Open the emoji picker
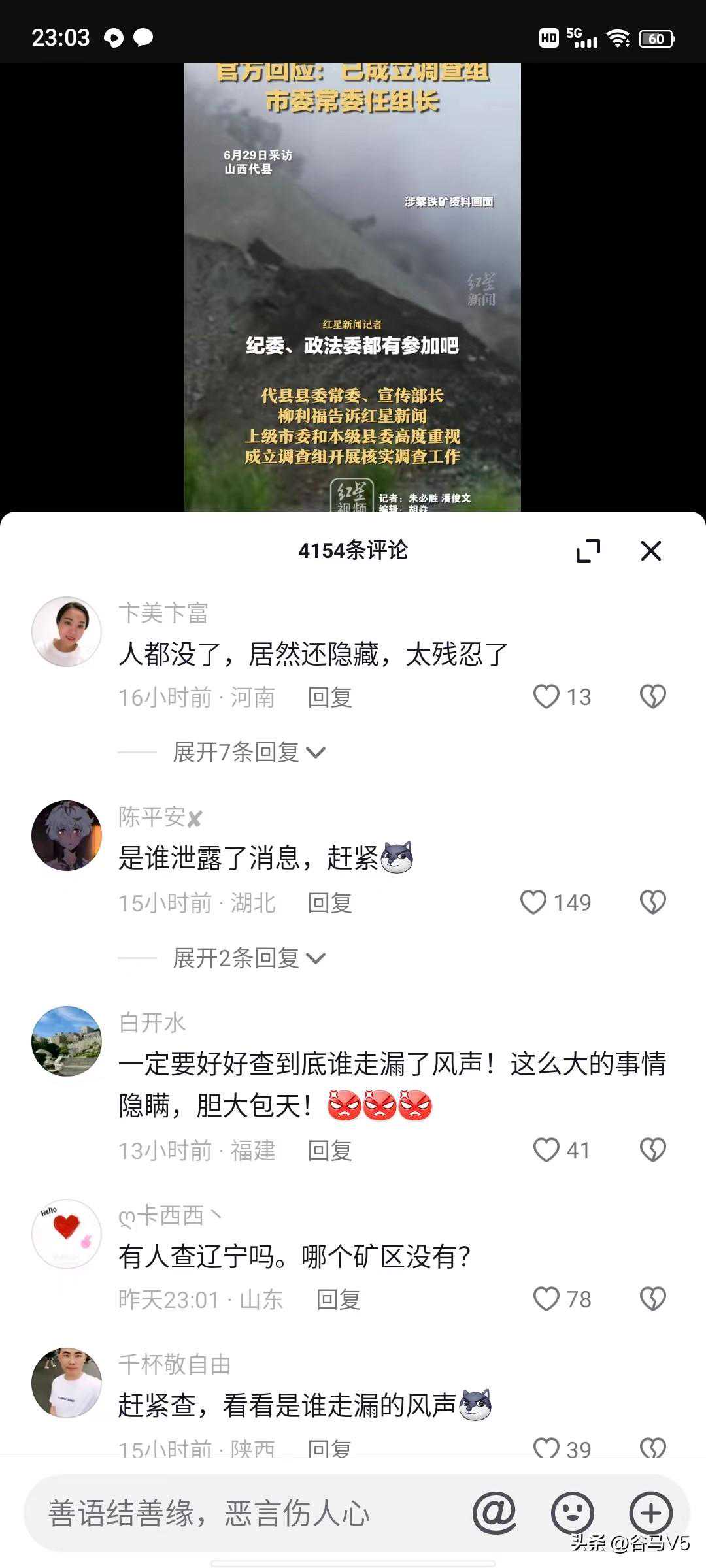 [x=573, y=1513]
